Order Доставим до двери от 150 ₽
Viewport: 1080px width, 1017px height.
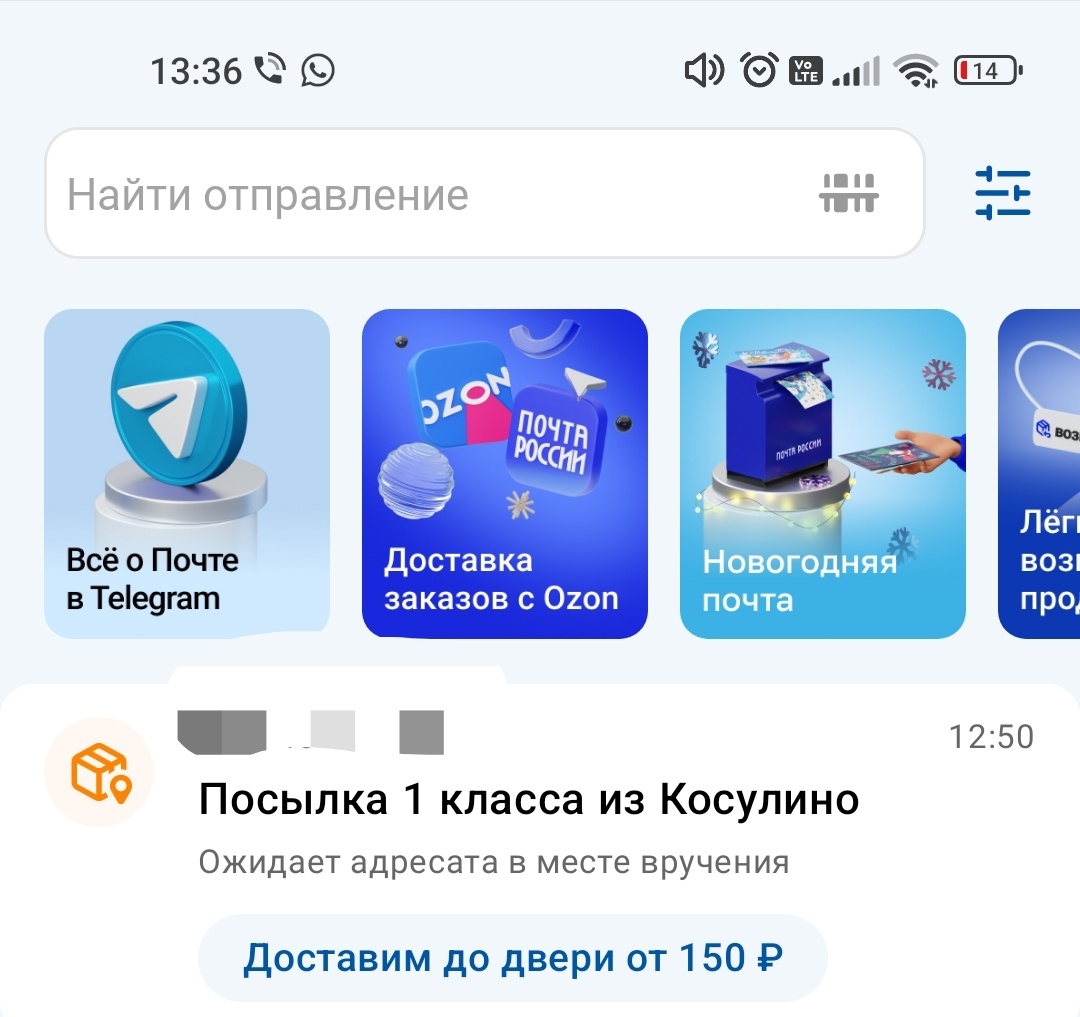[512, 958]
